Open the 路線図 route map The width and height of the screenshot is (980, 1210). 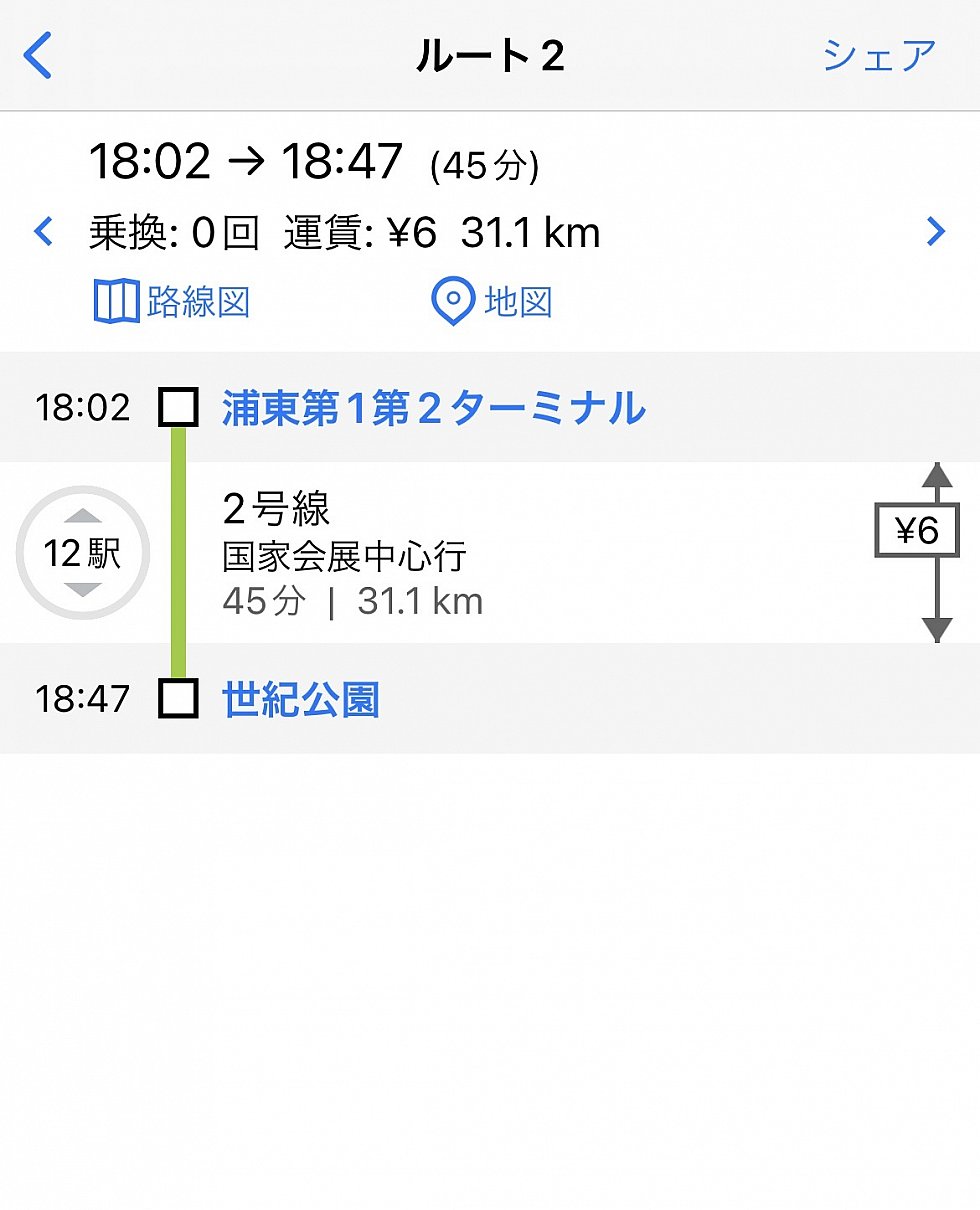coord(172,301)
